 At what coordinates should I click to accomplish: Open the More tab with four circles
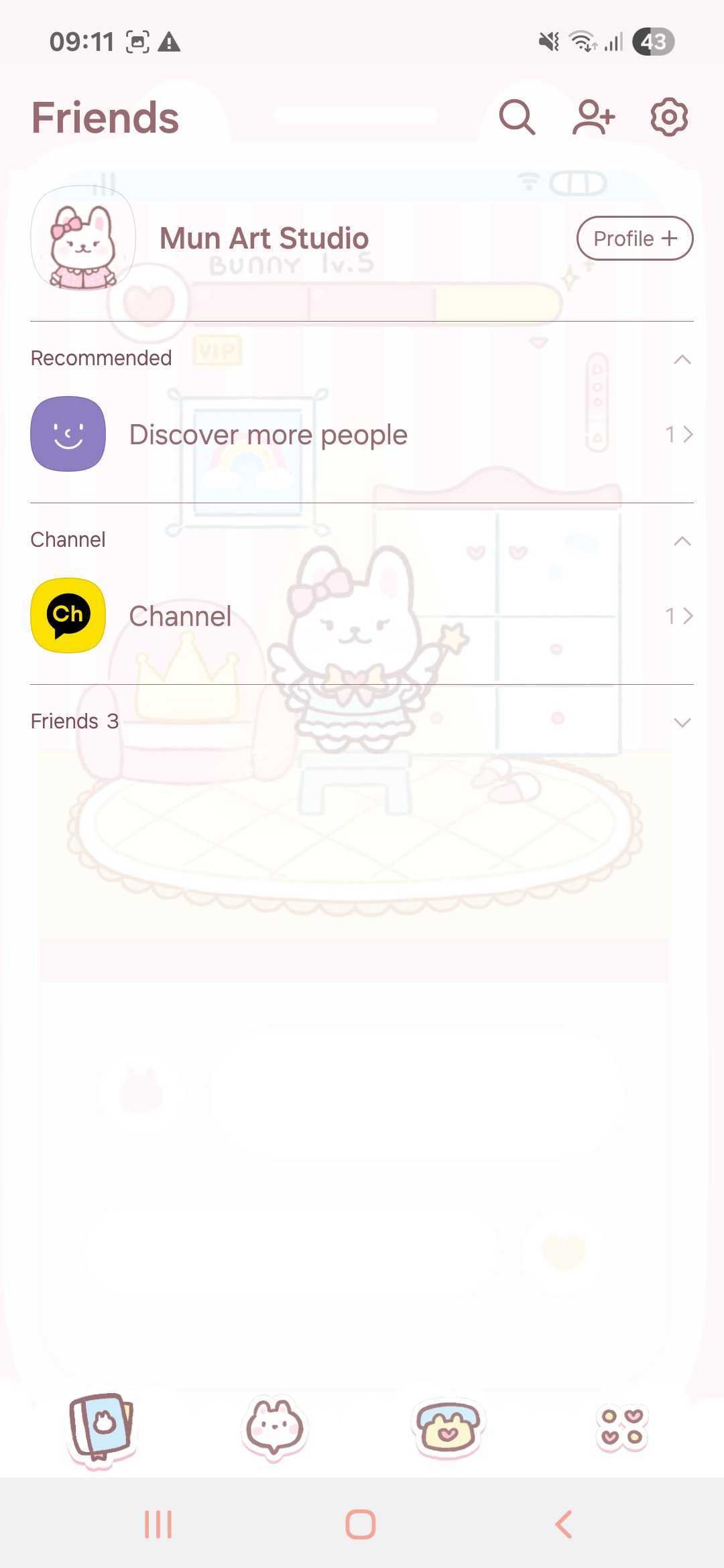(621, 1427)
